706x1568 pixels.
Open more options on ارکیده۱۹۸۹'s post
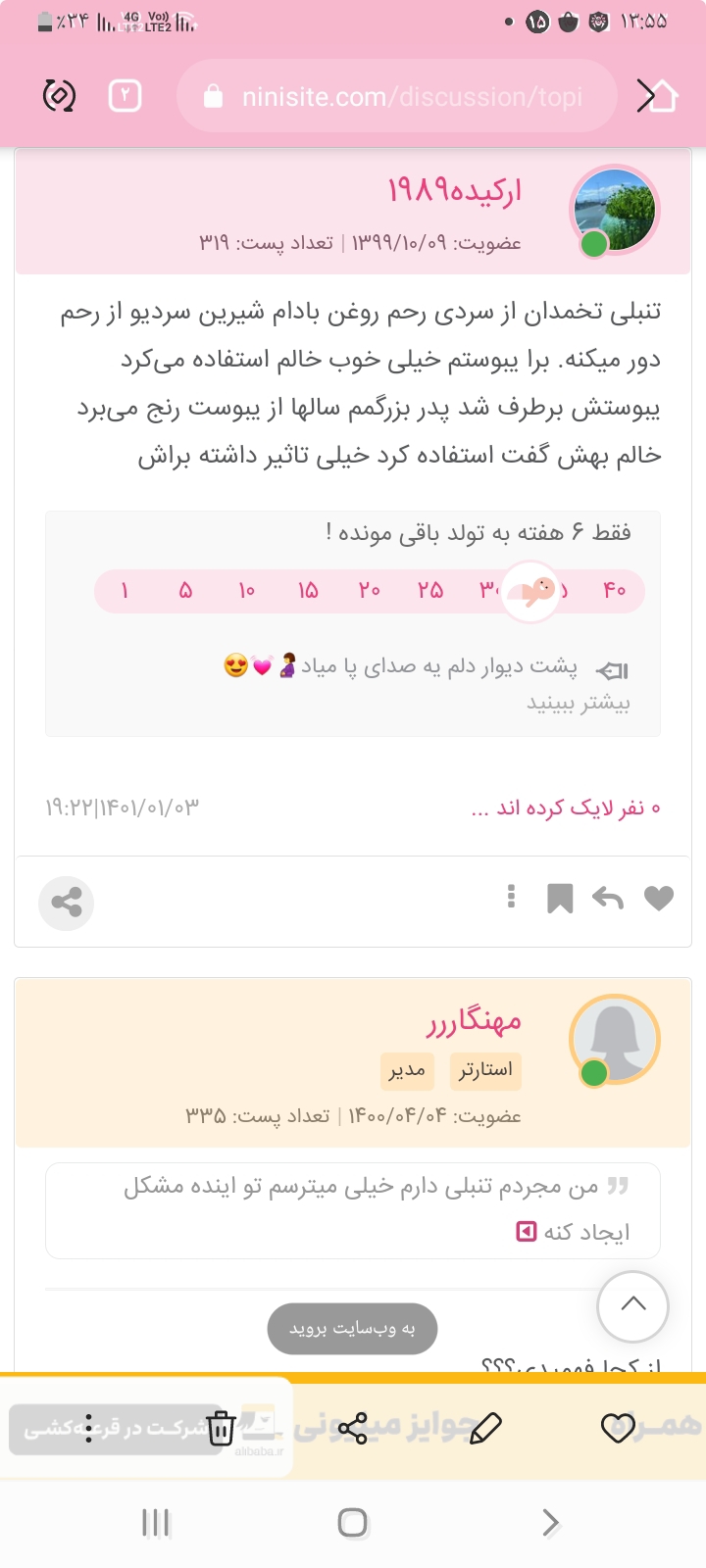[x=511, y=897]
